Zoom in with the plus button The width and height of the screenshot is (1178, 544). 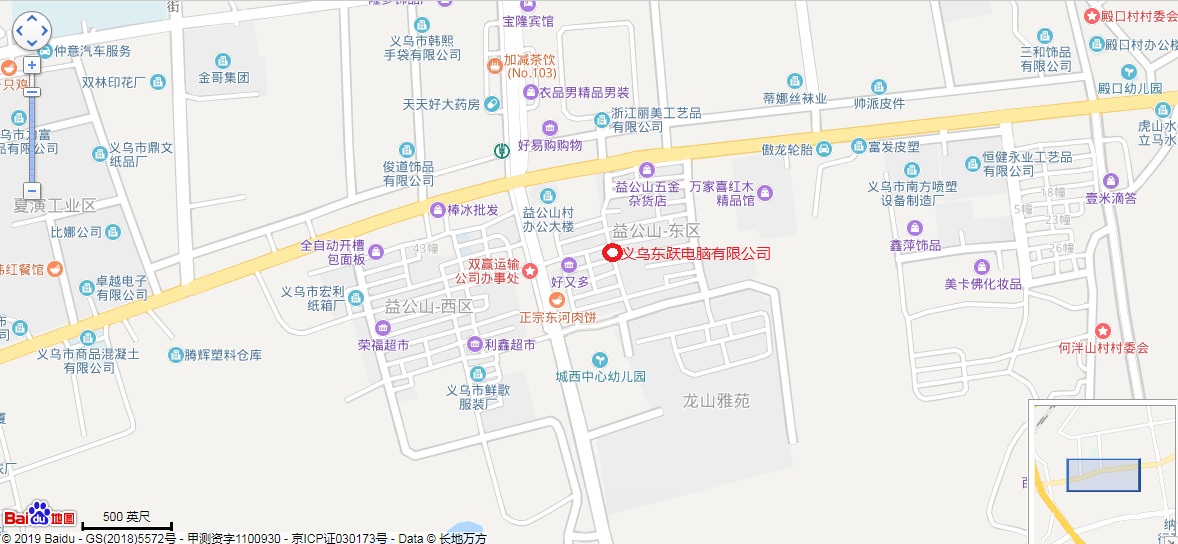pyautogui.click(x=32, y=65)
